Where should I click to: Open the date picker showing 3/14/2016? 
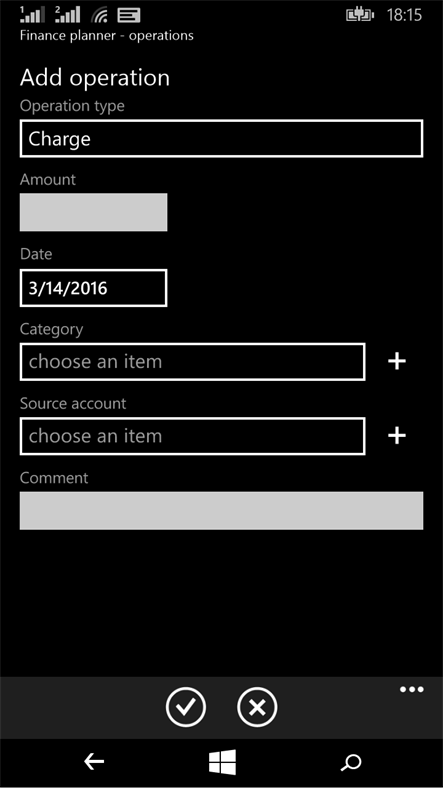pyautogui.click(x=93, y=288)
